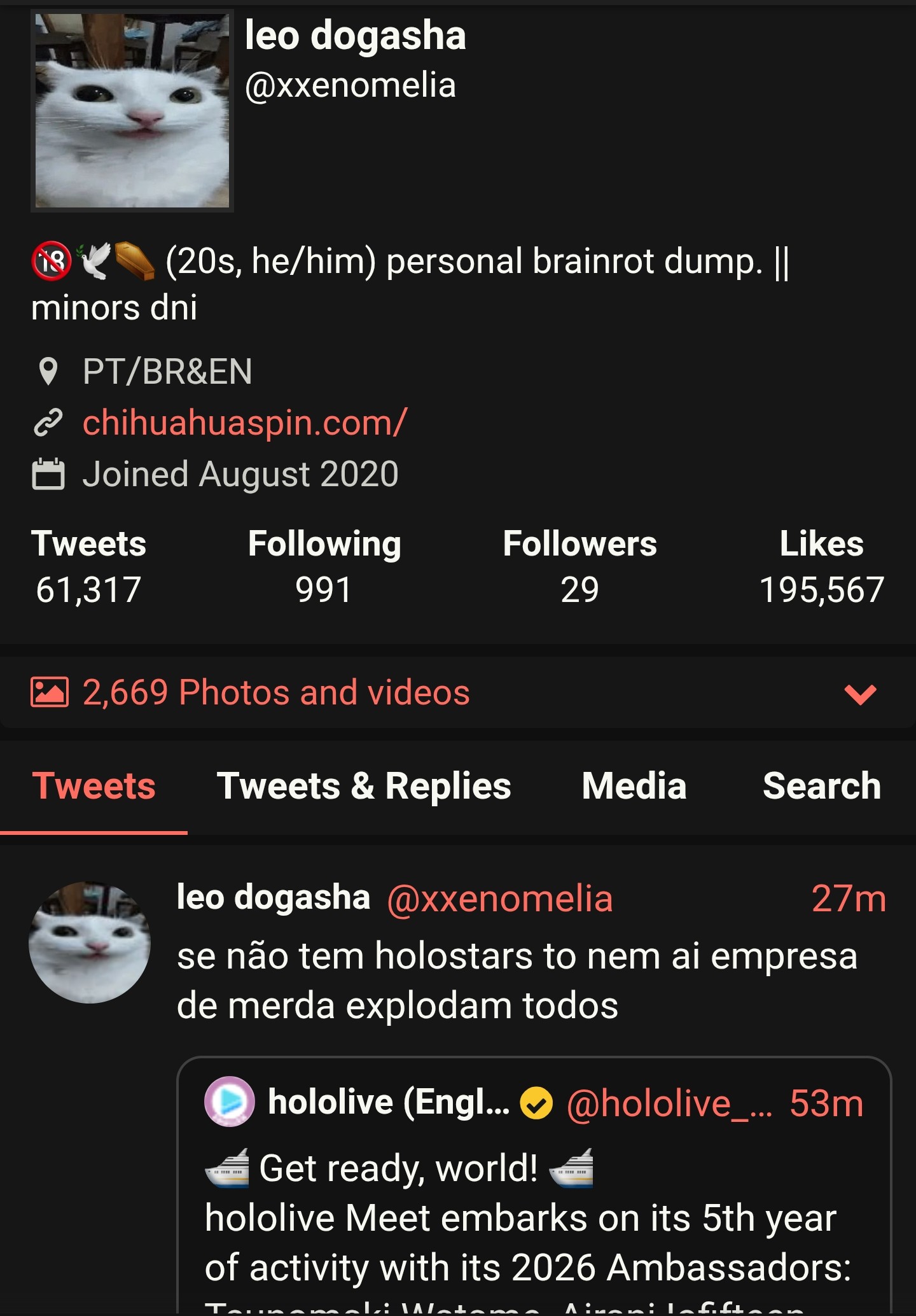This screenshot has width=916, height=1316.
Task: Open the chihuahuaspin.com link
Action: 245,423
